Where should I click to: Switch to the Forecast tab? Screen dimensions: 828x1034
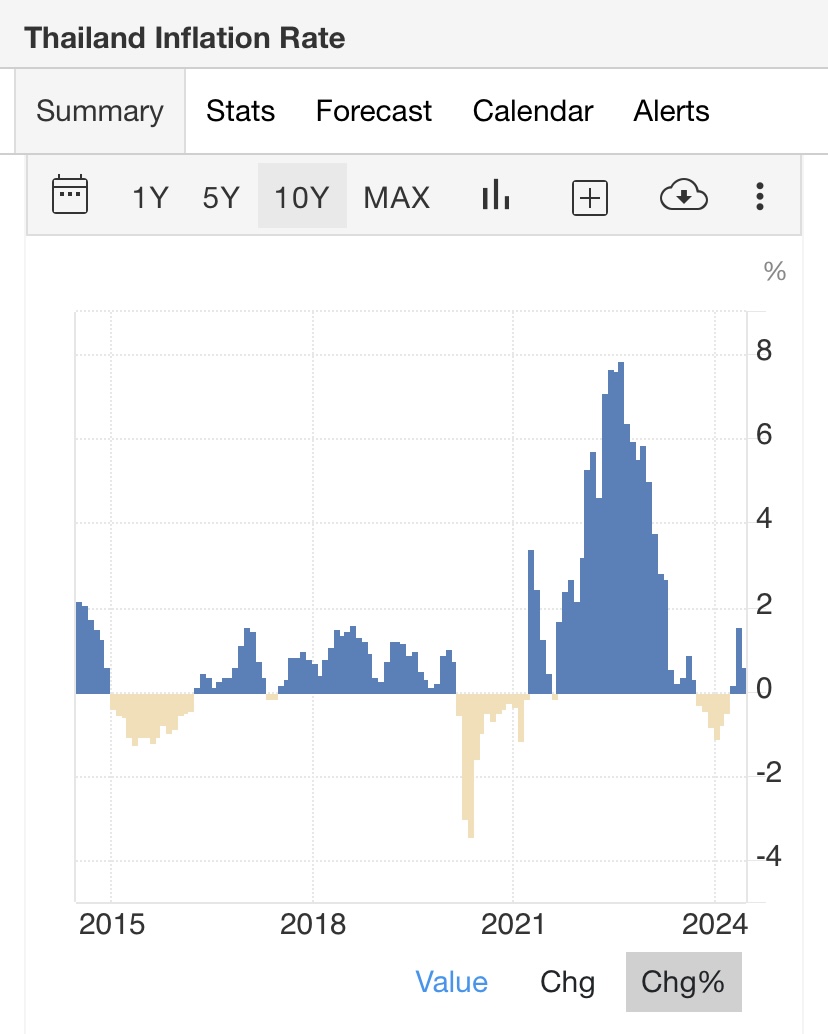[x=374, y=110]
